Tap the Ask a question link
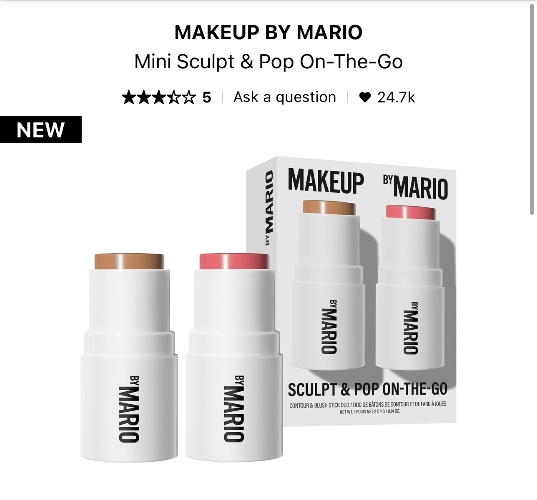Image resolution: width=537 pixels, height=500 pixels. click(x=285, y=97)
